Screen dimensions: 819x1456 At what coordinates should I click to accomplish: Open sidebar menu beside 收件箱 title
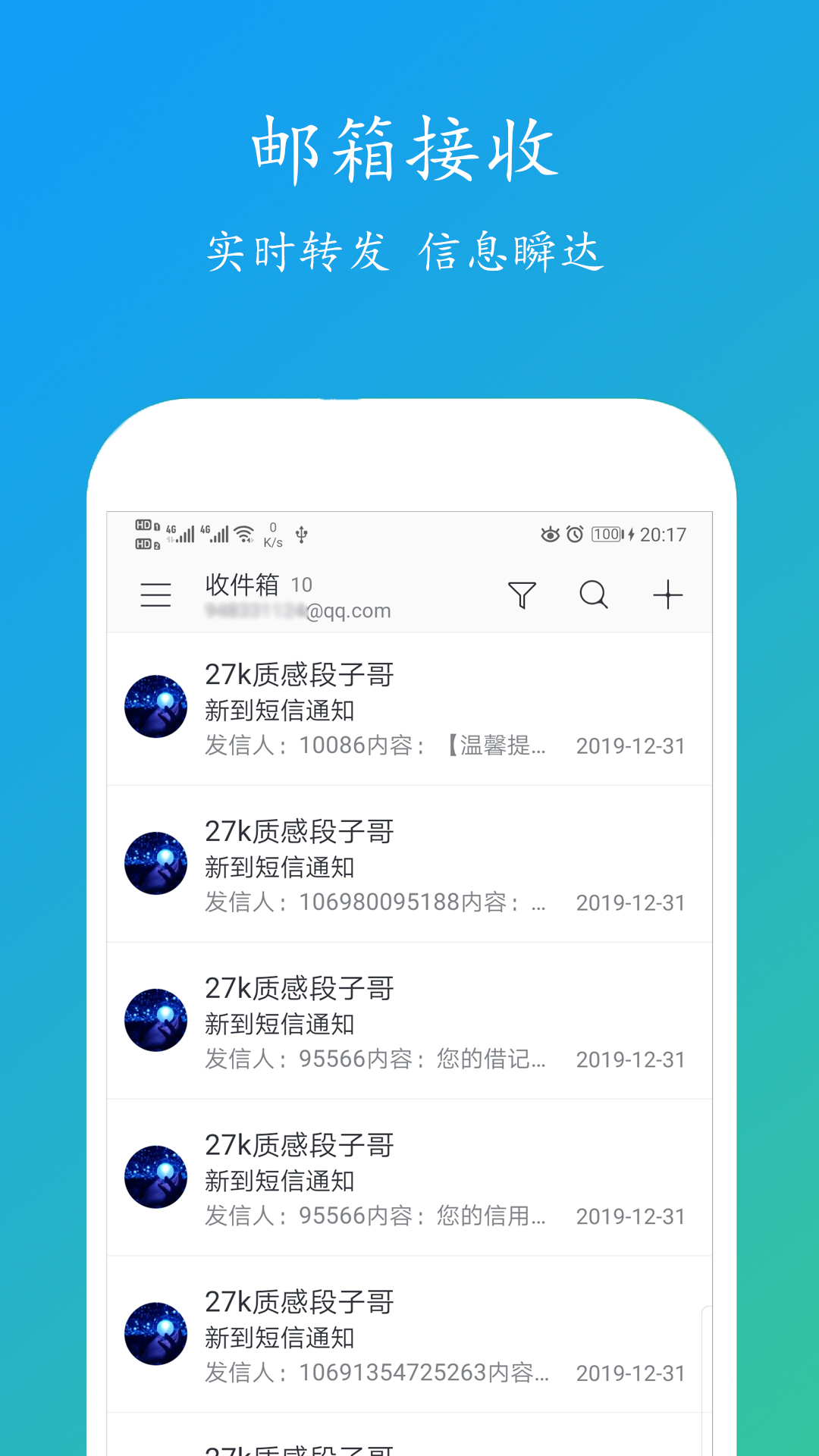tap(155, 596)
